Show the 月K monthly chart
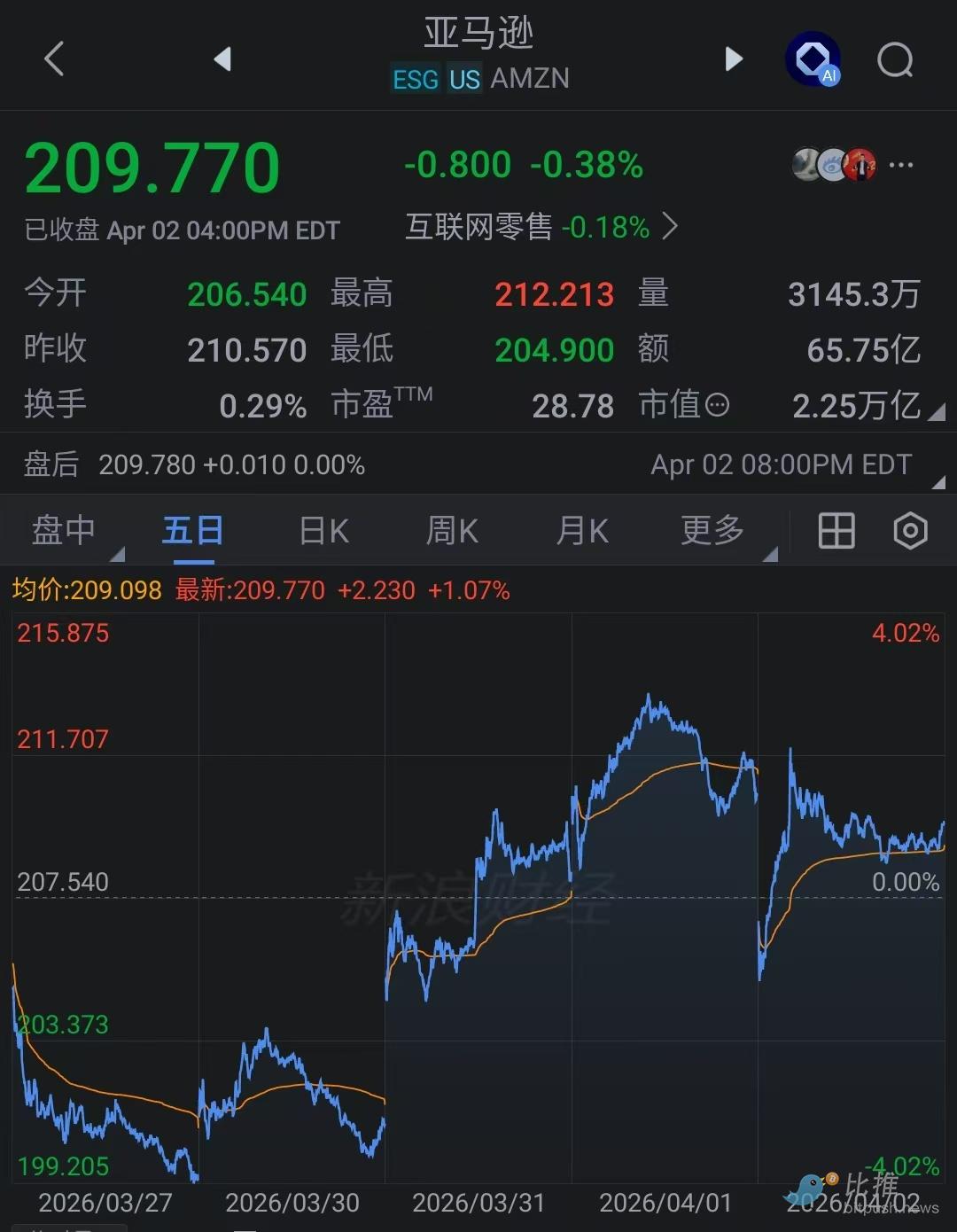Viewport: 957px width, 1232px height. 582,531
